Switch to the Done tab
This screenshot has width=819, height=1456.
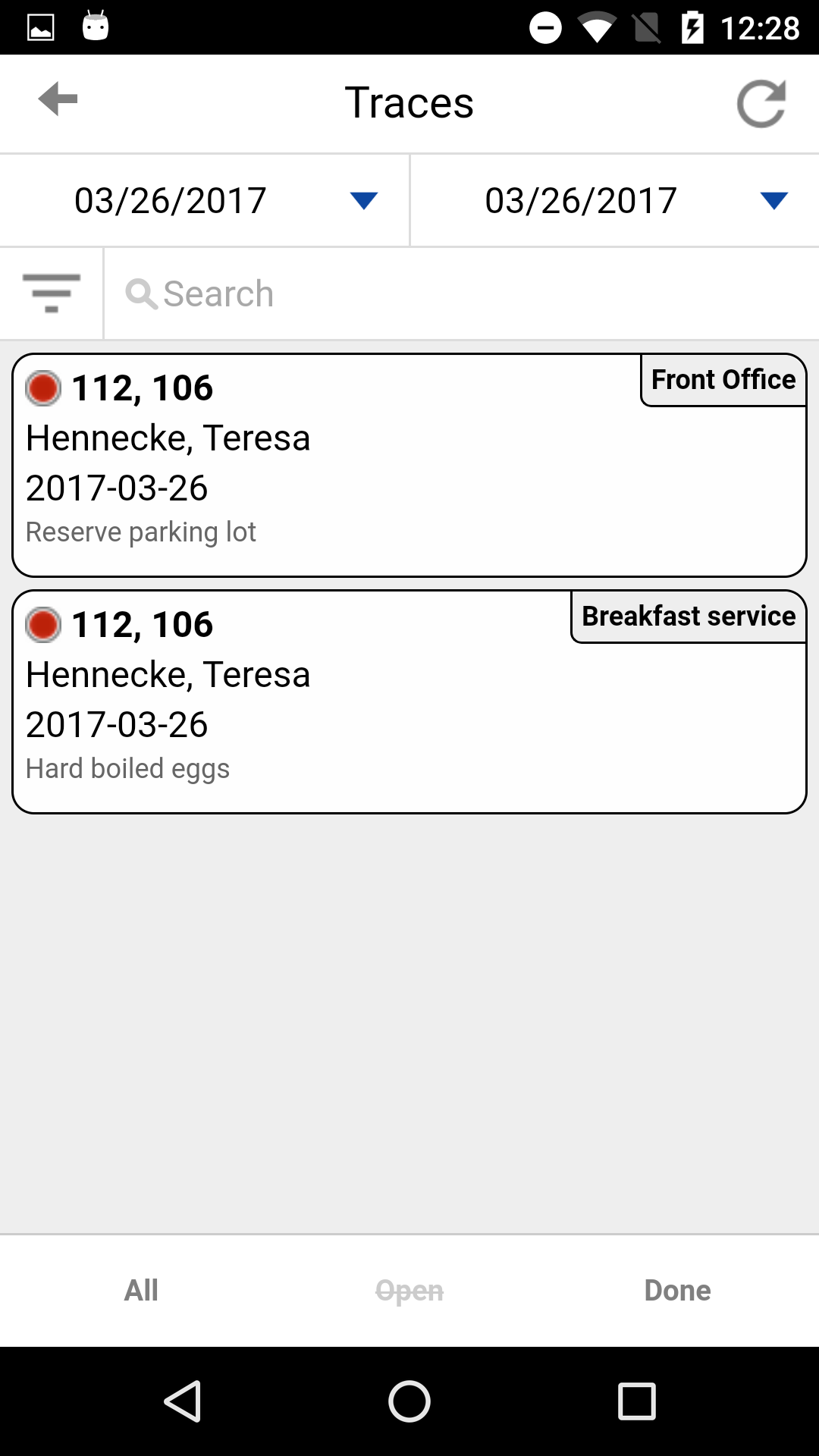click(x=677, y=1290)
